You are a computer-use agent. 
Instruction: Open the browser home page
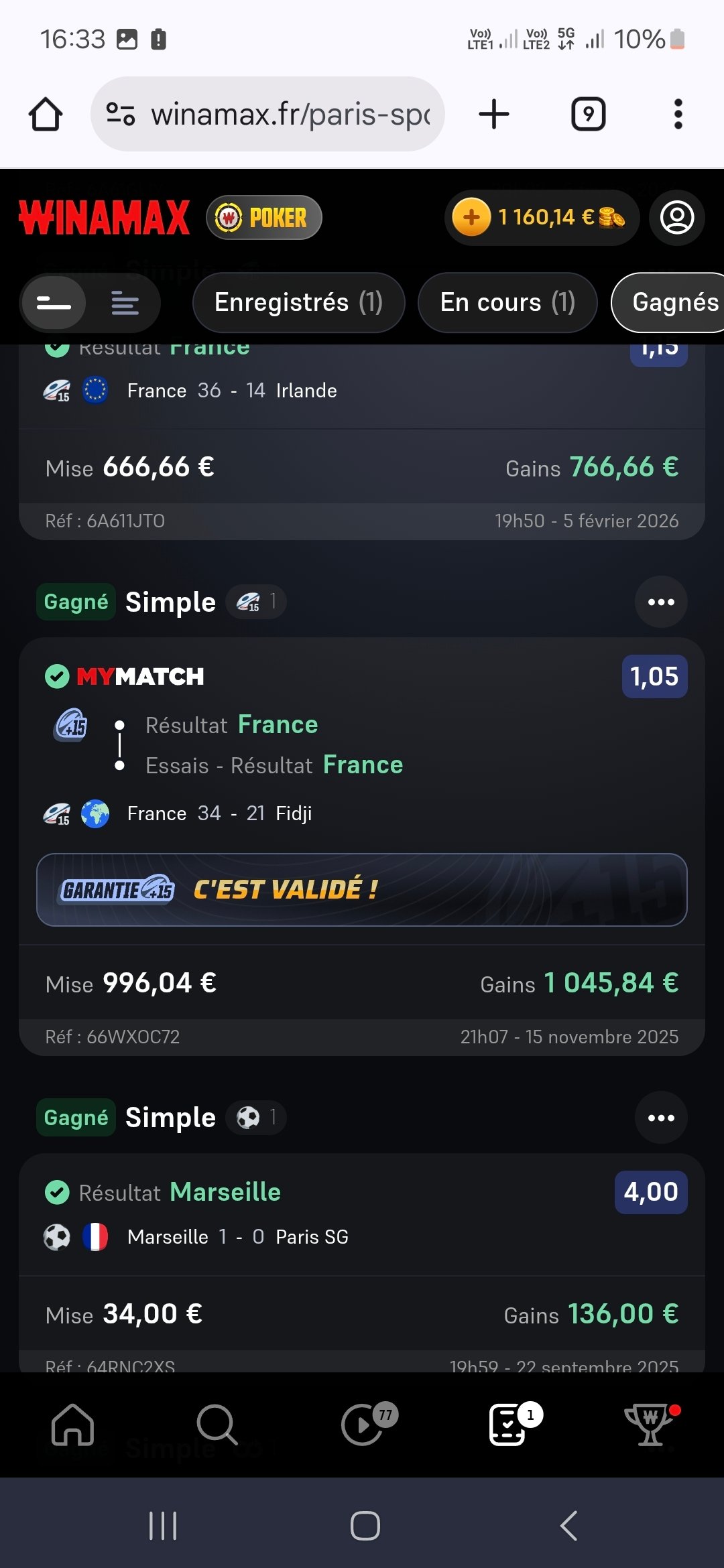46,115
